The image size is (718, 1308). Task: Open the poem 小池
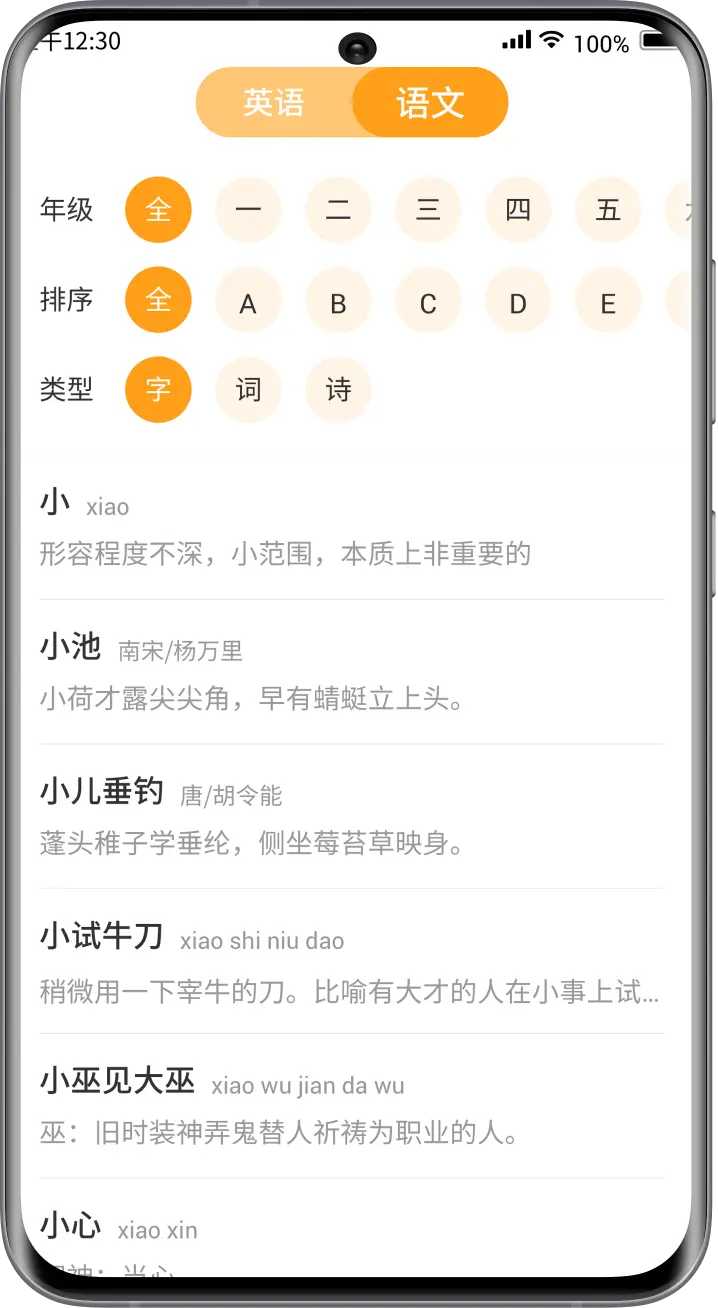coord(350,672)
